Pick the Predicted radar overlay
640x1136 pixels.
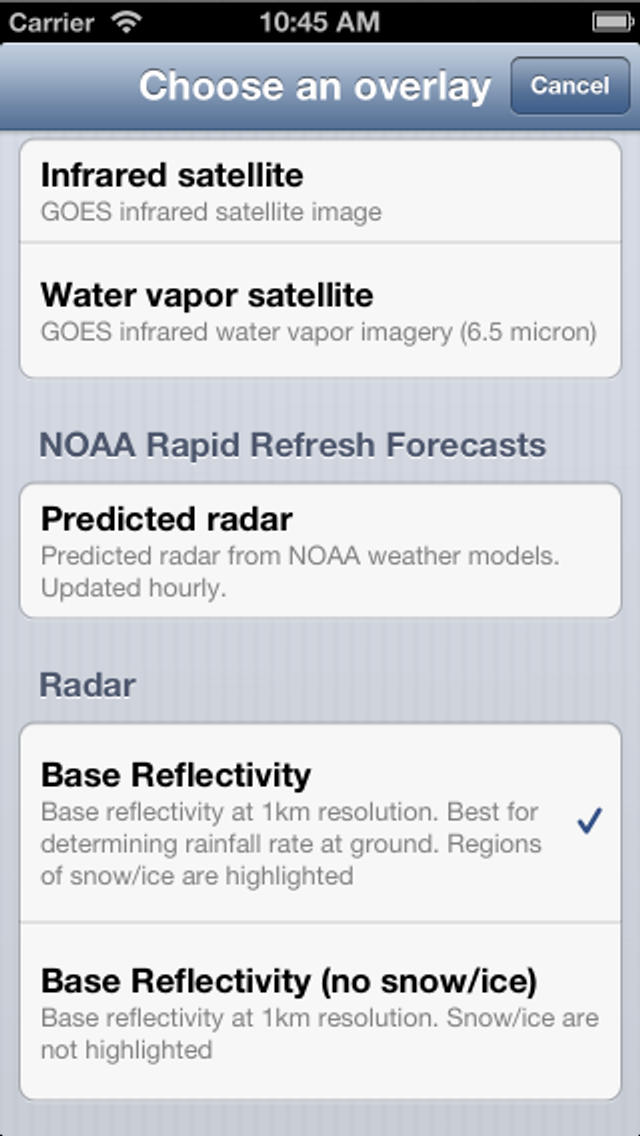tap(320, 551)
